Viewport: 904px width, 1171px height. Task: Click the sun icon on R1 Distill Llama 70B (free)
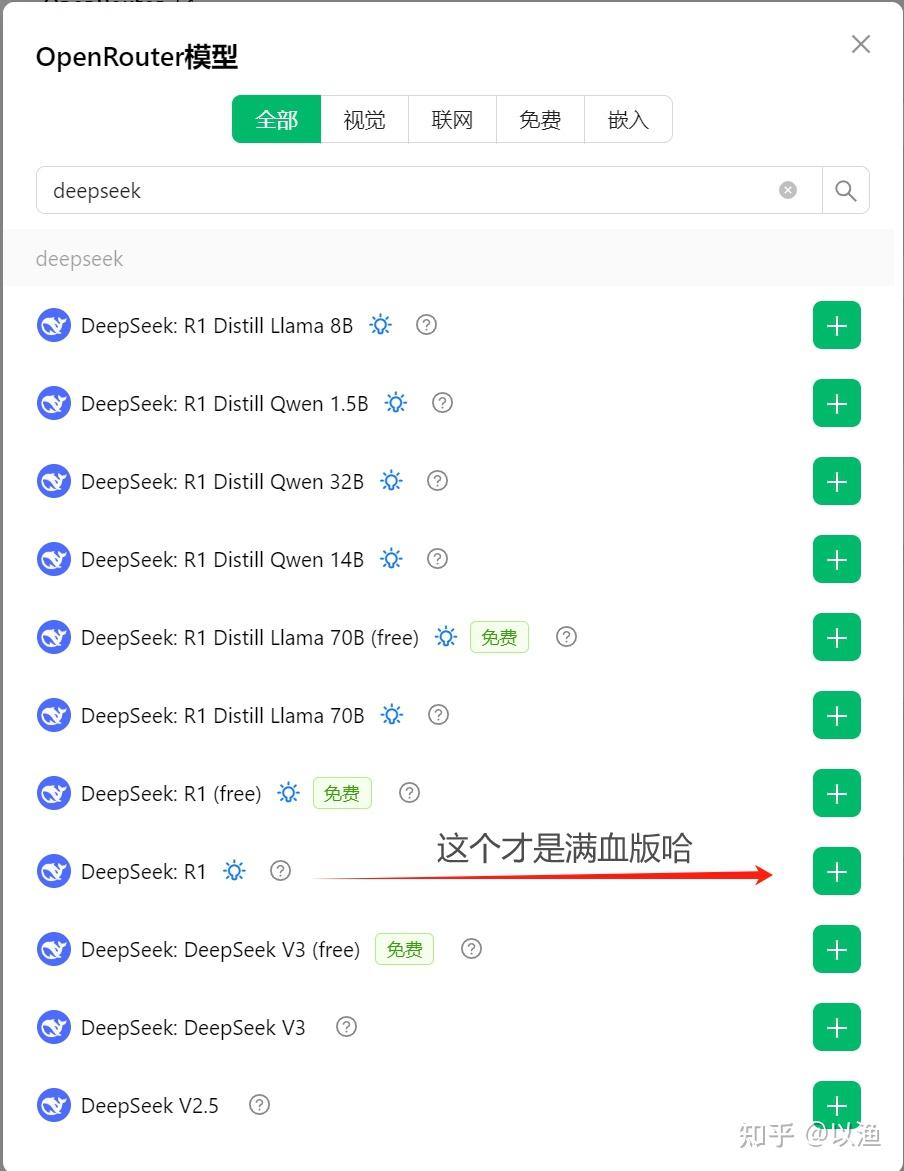point(445,637)
